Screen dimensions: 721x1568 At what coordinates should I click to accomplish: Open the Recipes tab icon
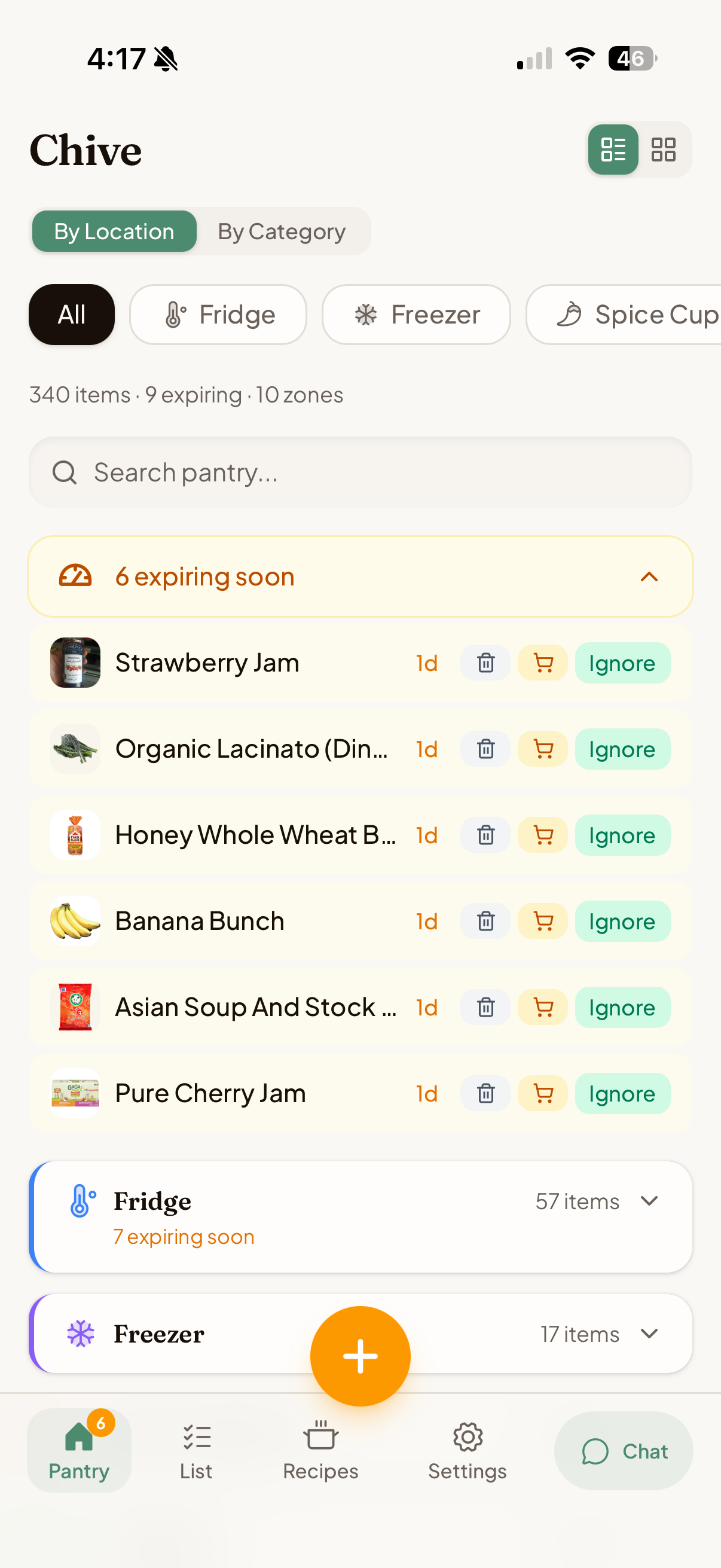pyautogui.click(x=320, y=1451)
